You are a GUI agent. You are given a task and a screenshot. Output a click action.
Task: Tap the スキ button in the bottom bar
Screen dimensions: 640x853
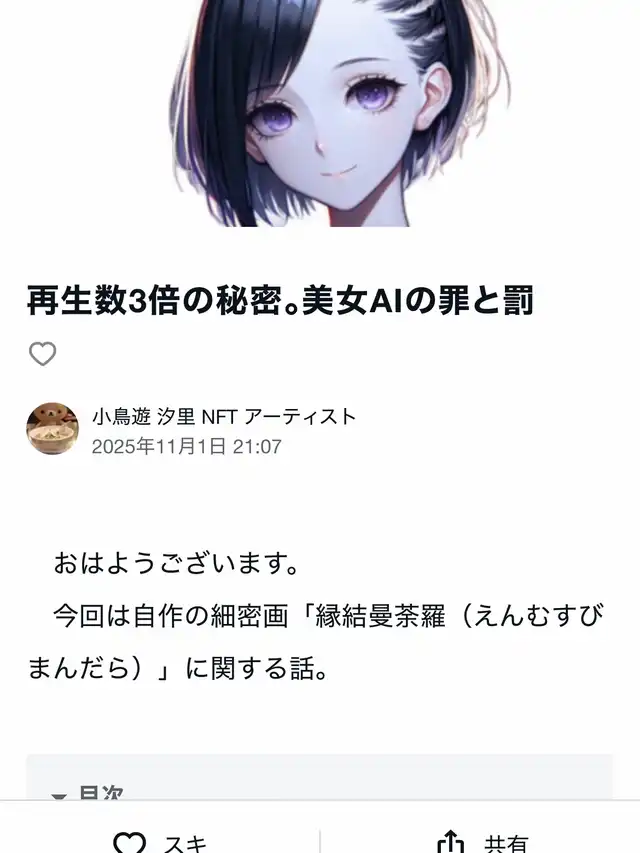pyautogui.click(x=160, y=841)
